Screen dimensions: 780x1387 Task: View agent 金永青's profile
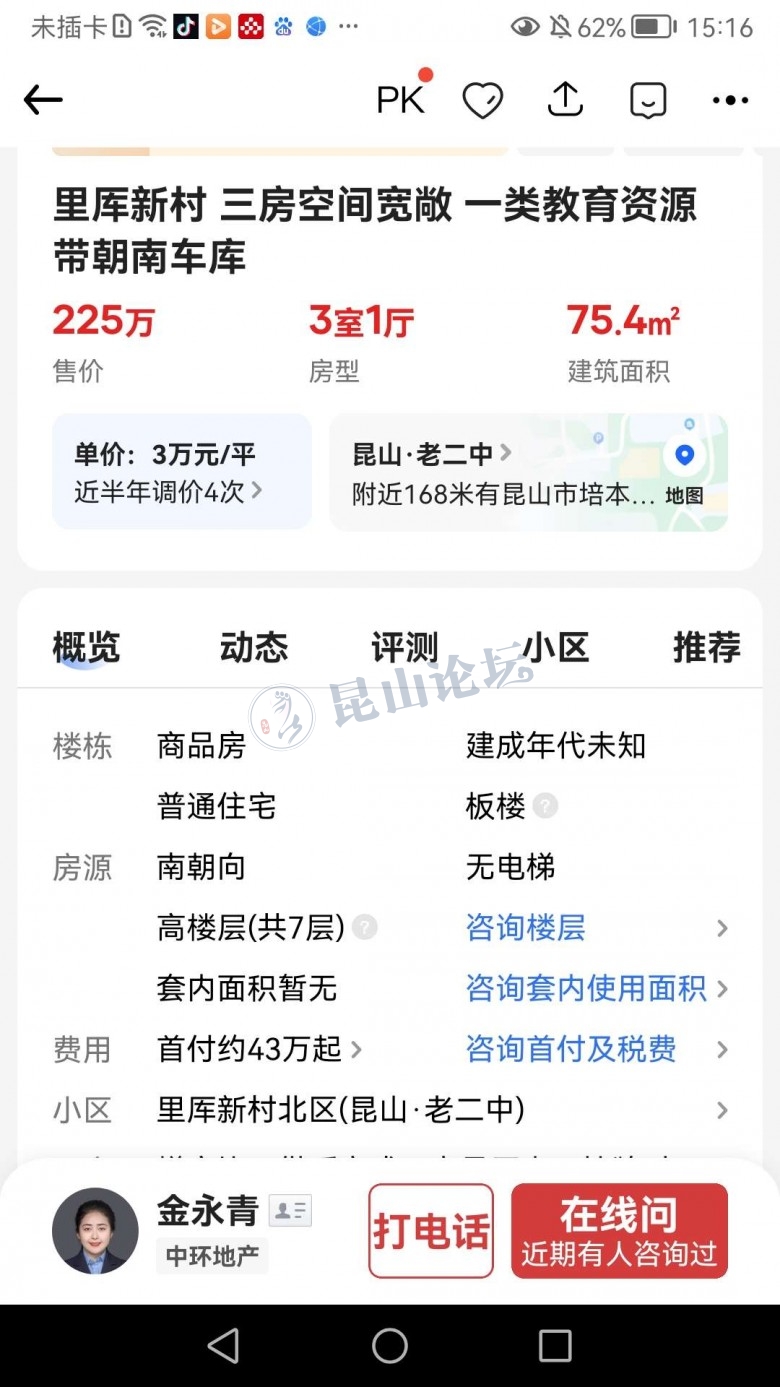[96, 1231]
